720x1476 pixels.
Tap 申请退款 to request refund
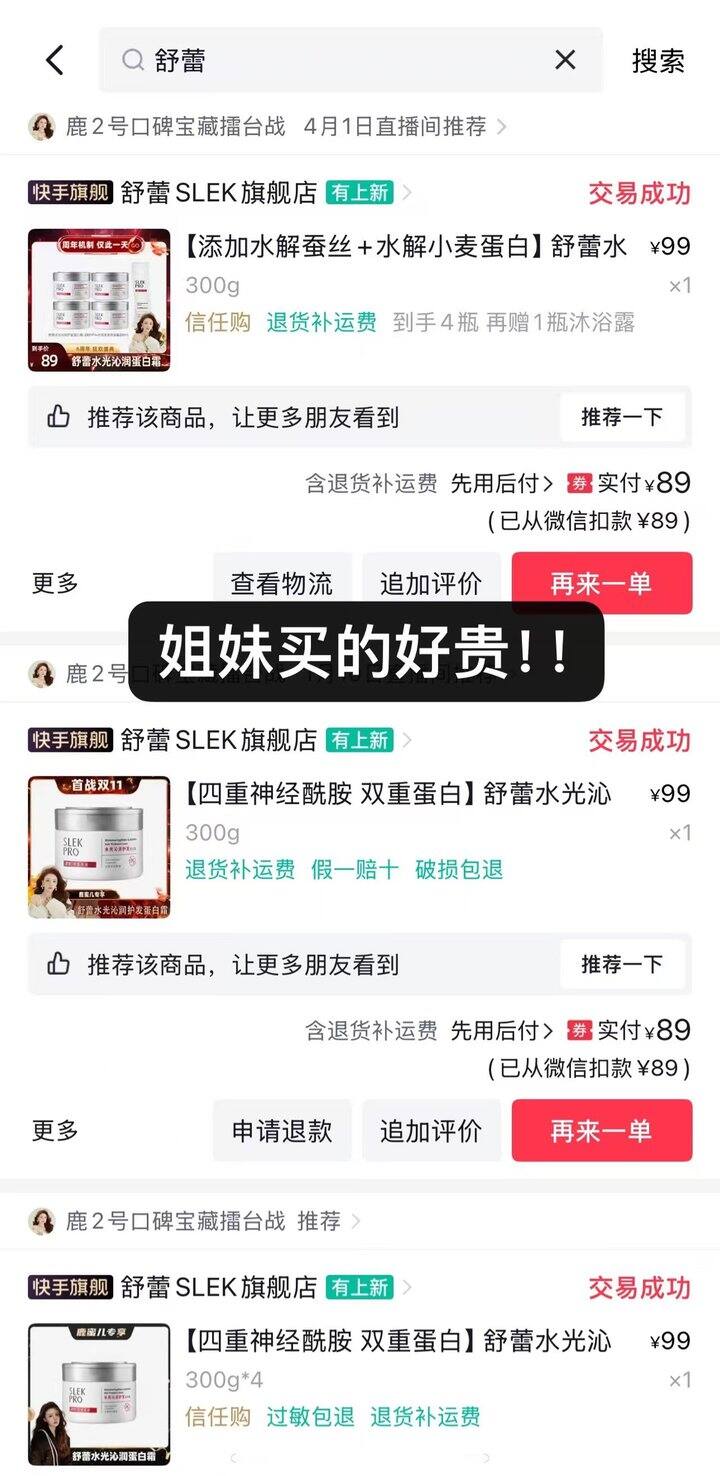click(282, 1131)
